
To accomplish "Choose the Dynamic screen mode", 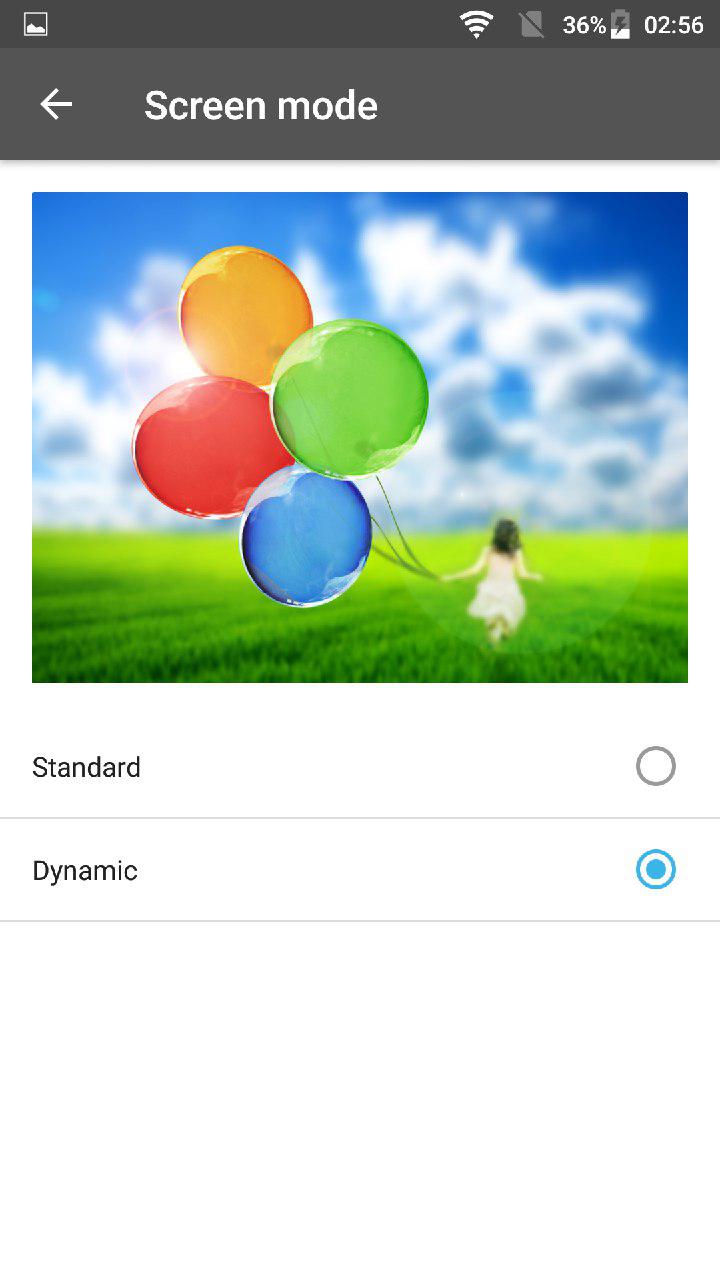I will coord(655,870).
